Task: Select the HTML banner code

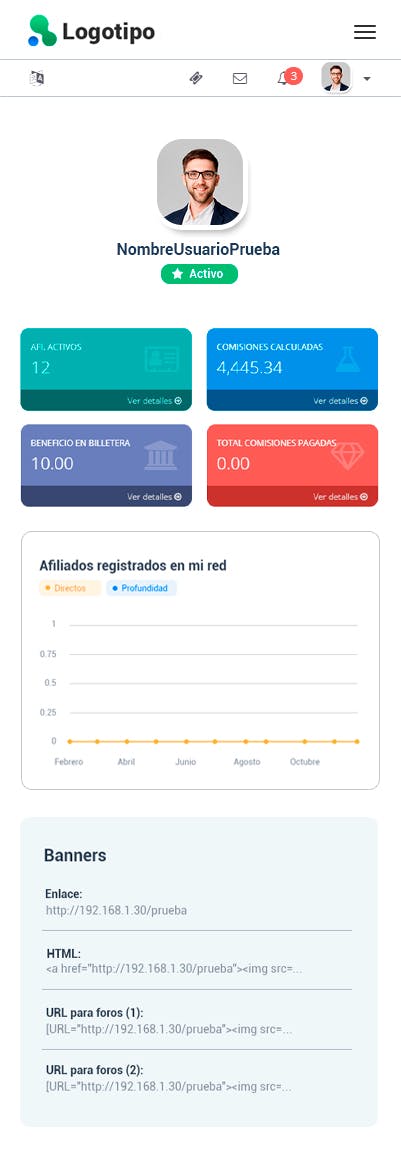Action: [174, 969]
